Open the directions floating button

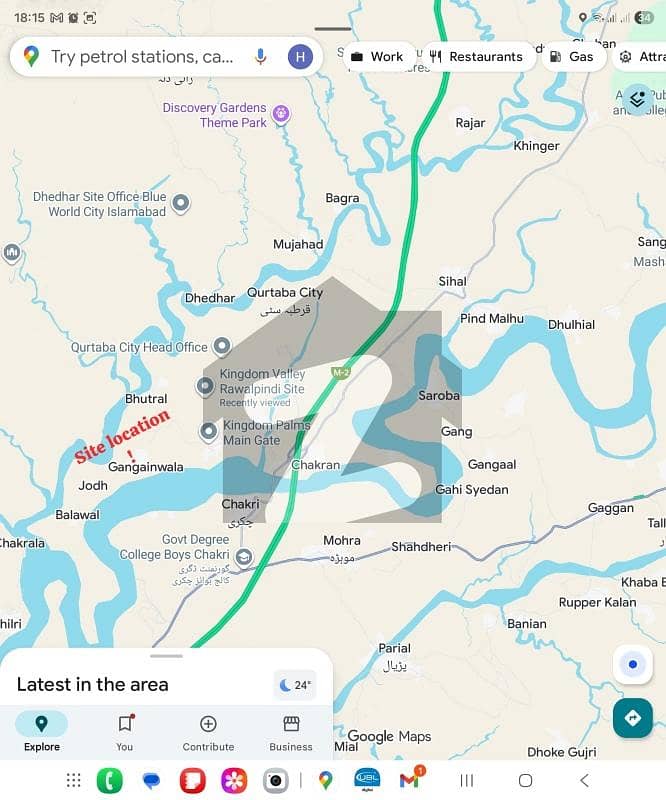[632, 718]
